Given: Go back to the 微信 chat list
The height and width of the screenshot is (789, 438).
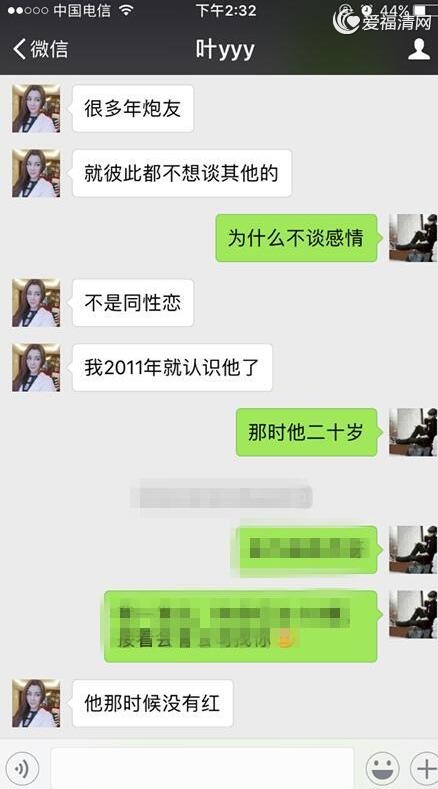Looking at the screenshot, I should (x=40, y=49).
